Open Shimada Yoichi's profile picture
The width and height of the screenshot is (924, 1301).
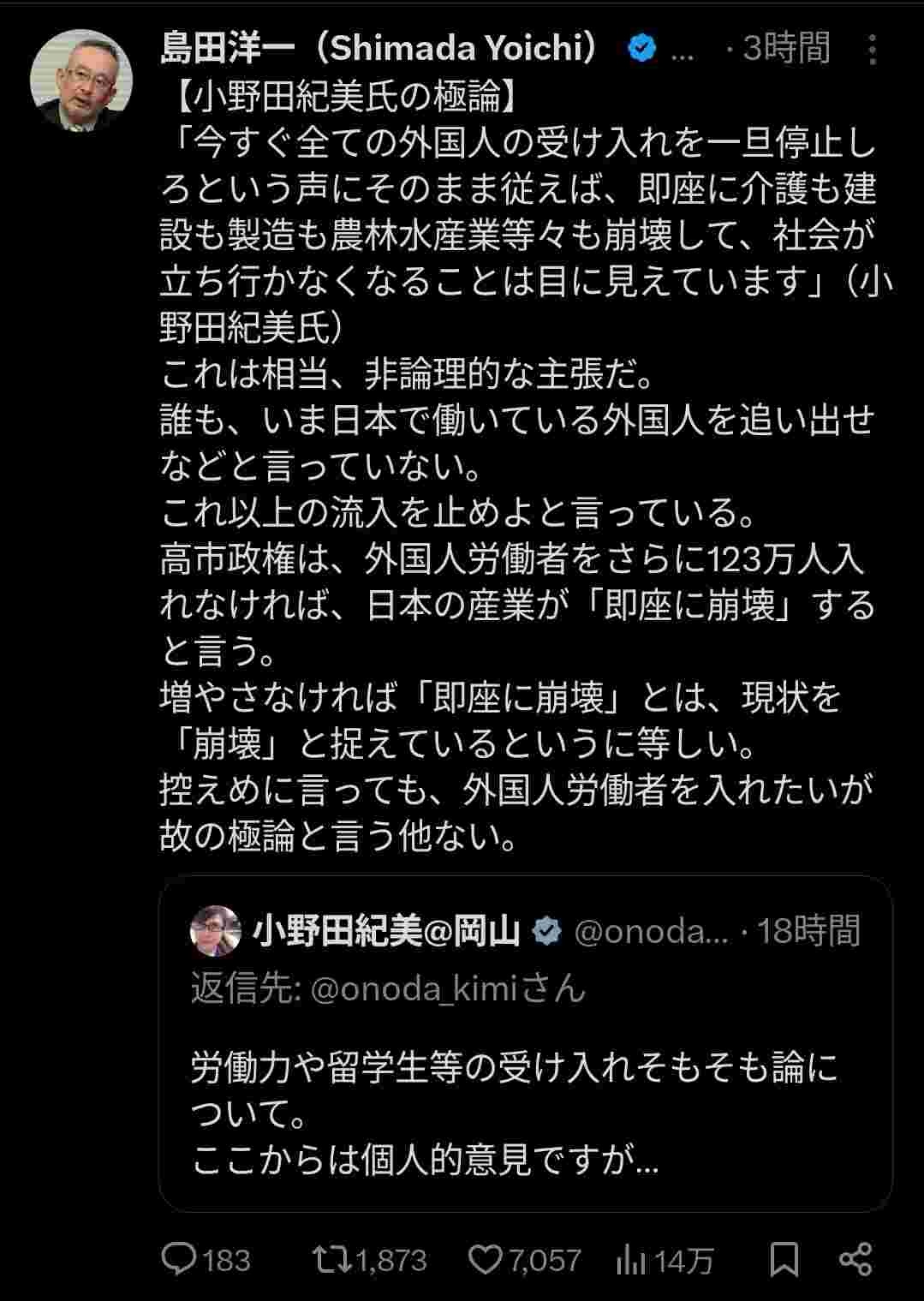coord(81,81)
